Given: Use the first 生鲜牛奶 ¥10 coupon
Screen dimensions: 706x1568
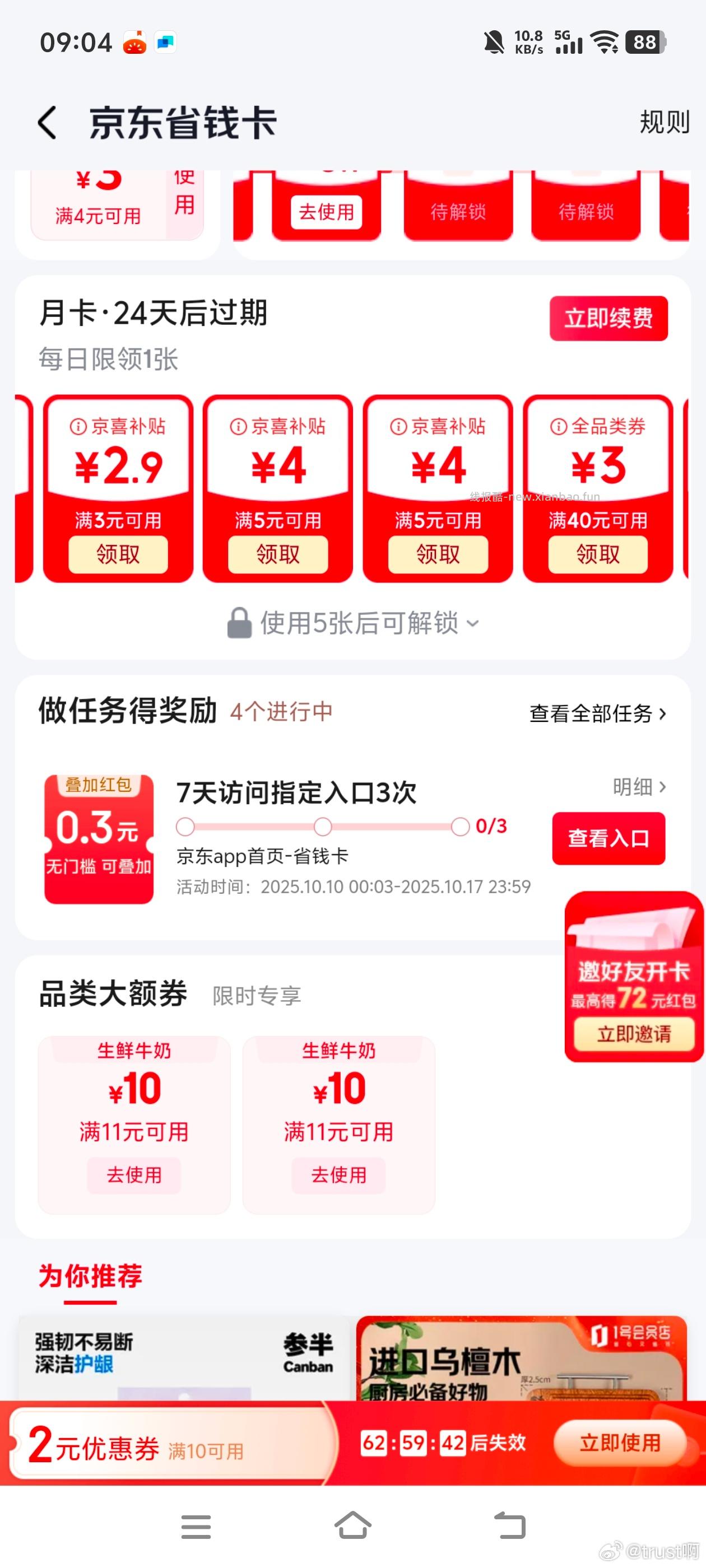Looking at the screenshot, I should point(134,1175).
